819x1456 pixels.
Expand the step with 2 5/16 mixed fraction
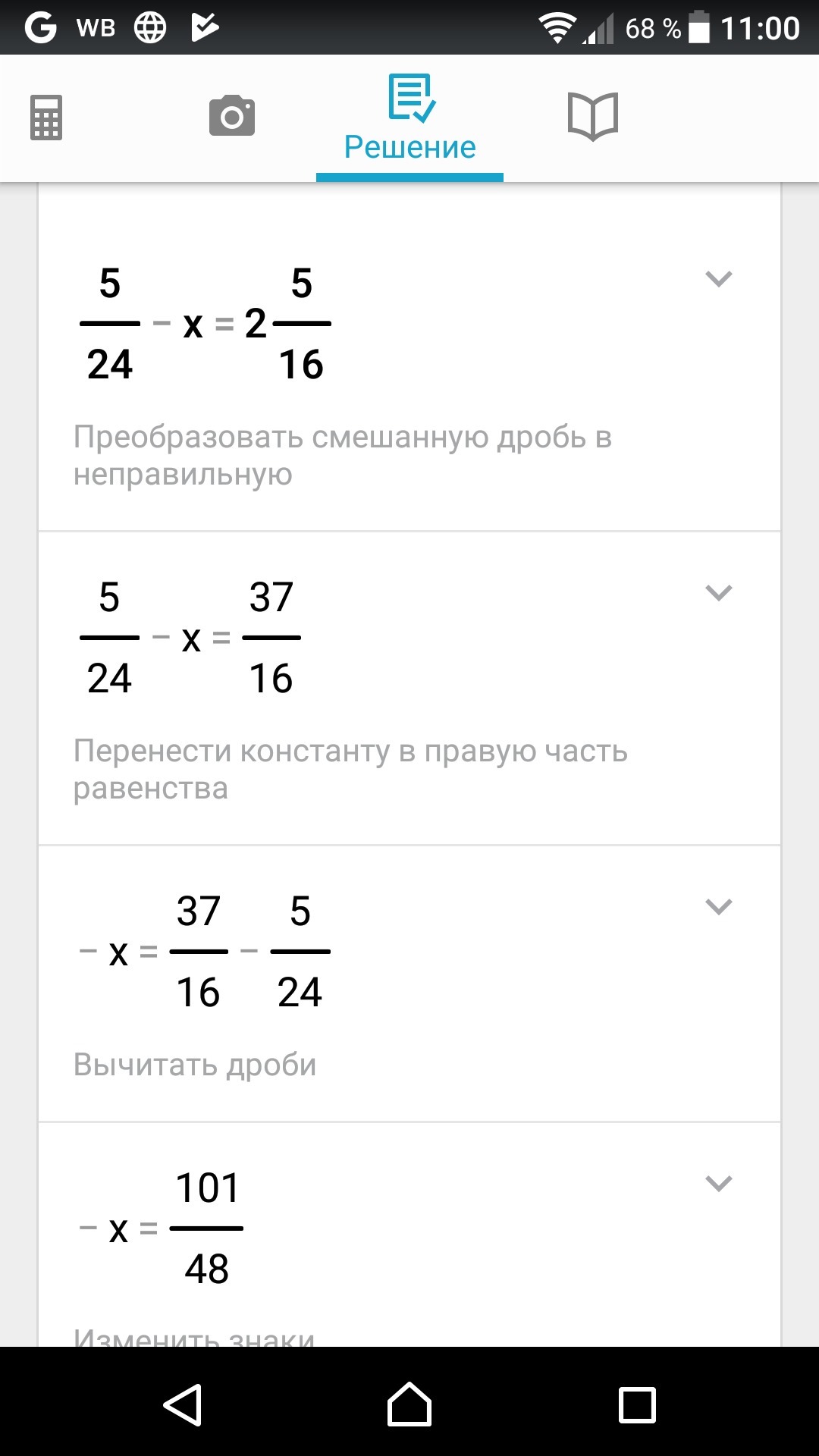pyautogui.click(x=718, y=279)
